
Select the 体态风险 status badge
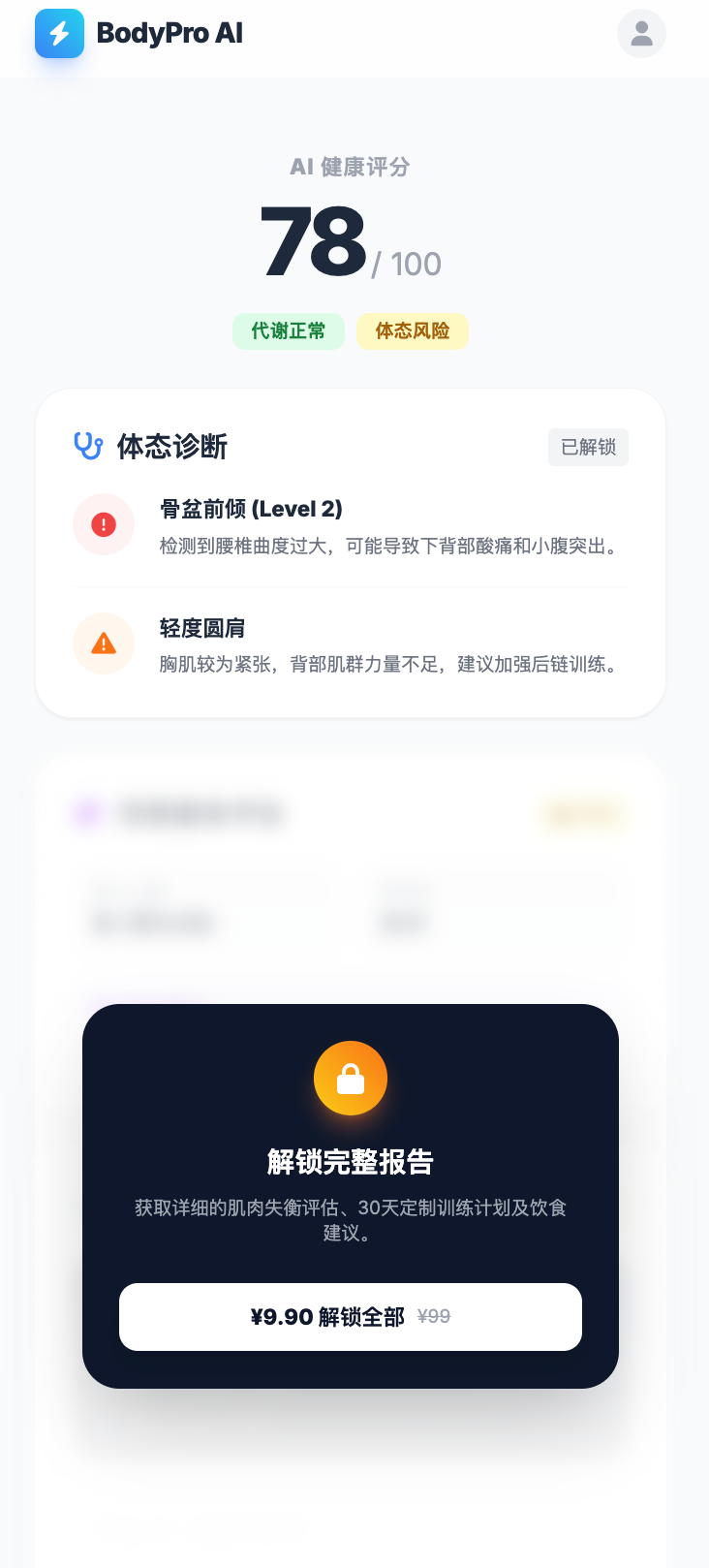(x=412, y=330)
